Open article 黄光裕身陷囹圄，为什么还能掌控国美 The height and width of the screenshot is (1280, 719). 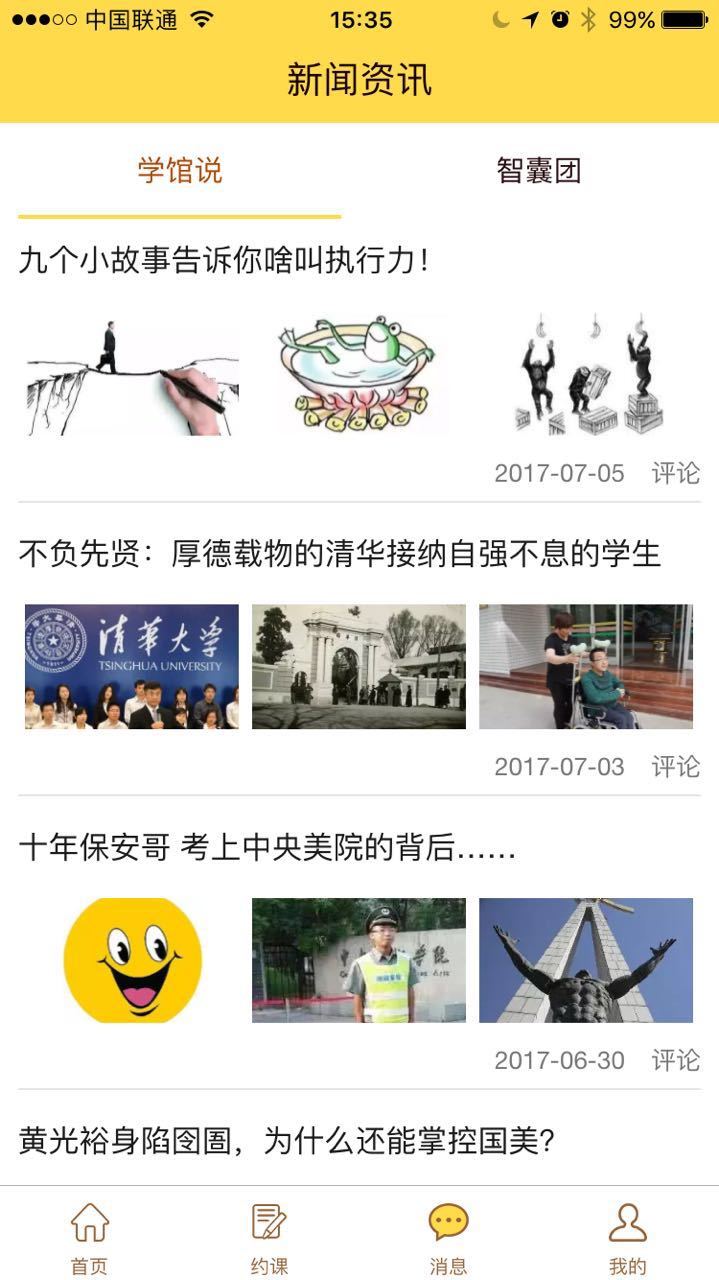(287, 1141)
